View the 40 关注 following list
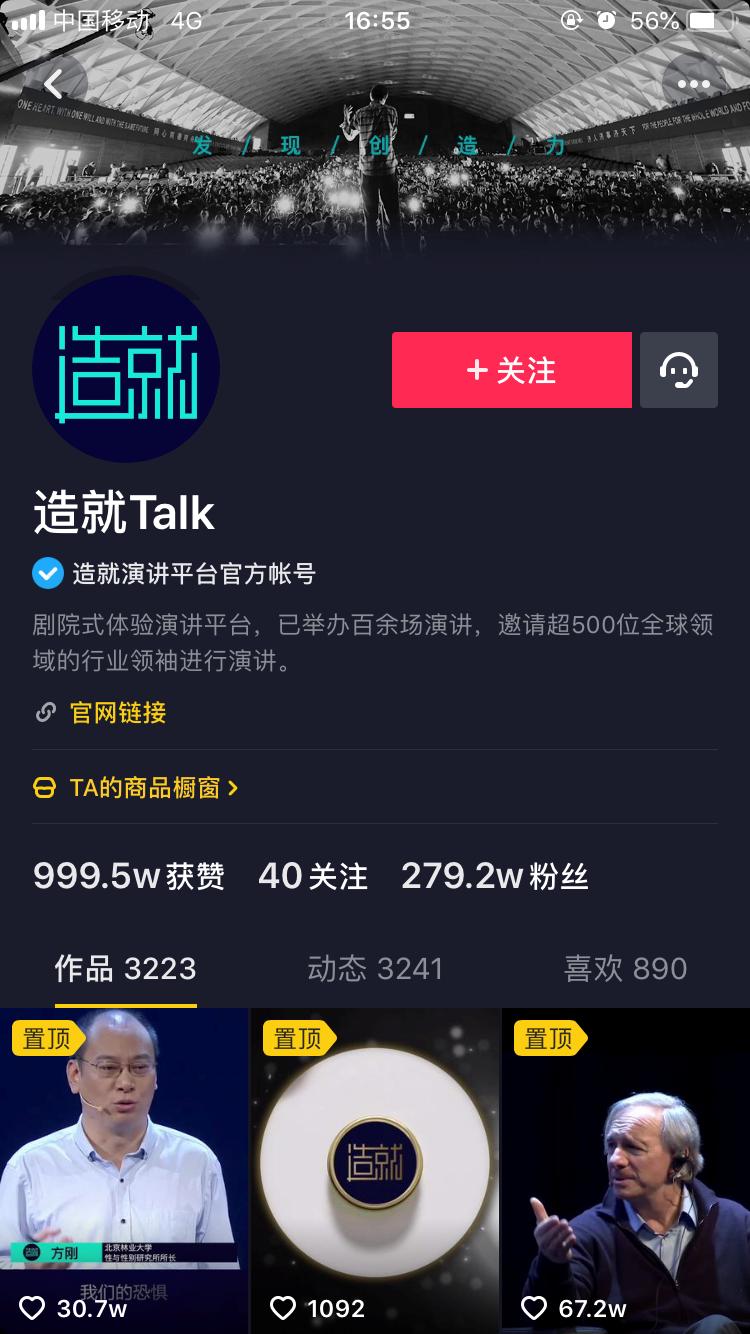This screenshot has width=750, height=1334. [312, 875]
